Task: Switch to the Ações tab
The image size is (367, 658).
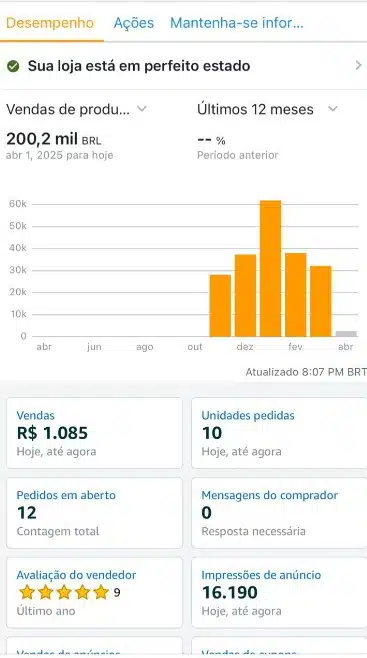Action: tap(134, 23)
